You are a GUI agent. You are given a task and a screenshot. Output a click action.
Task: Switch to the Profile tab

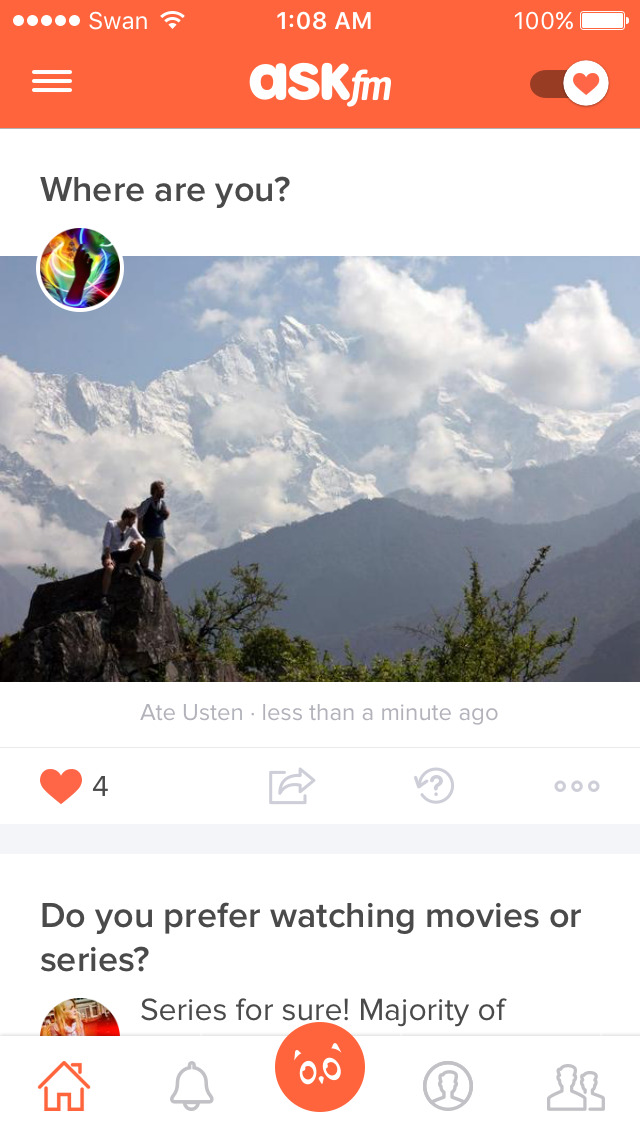[x=448, y=1086]
